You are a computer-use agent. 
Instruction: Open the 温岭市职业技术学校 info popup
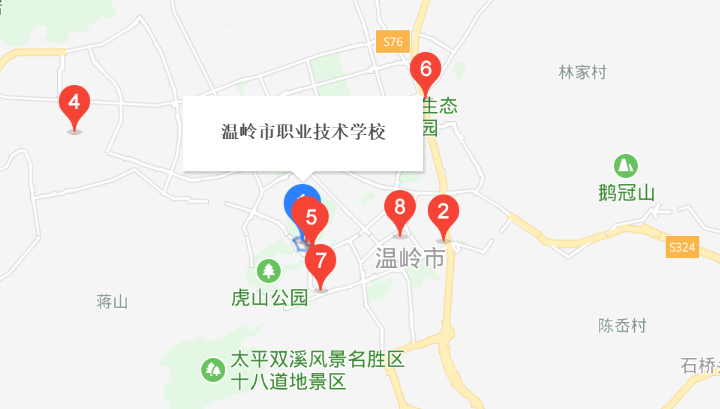tap(303, 133)
